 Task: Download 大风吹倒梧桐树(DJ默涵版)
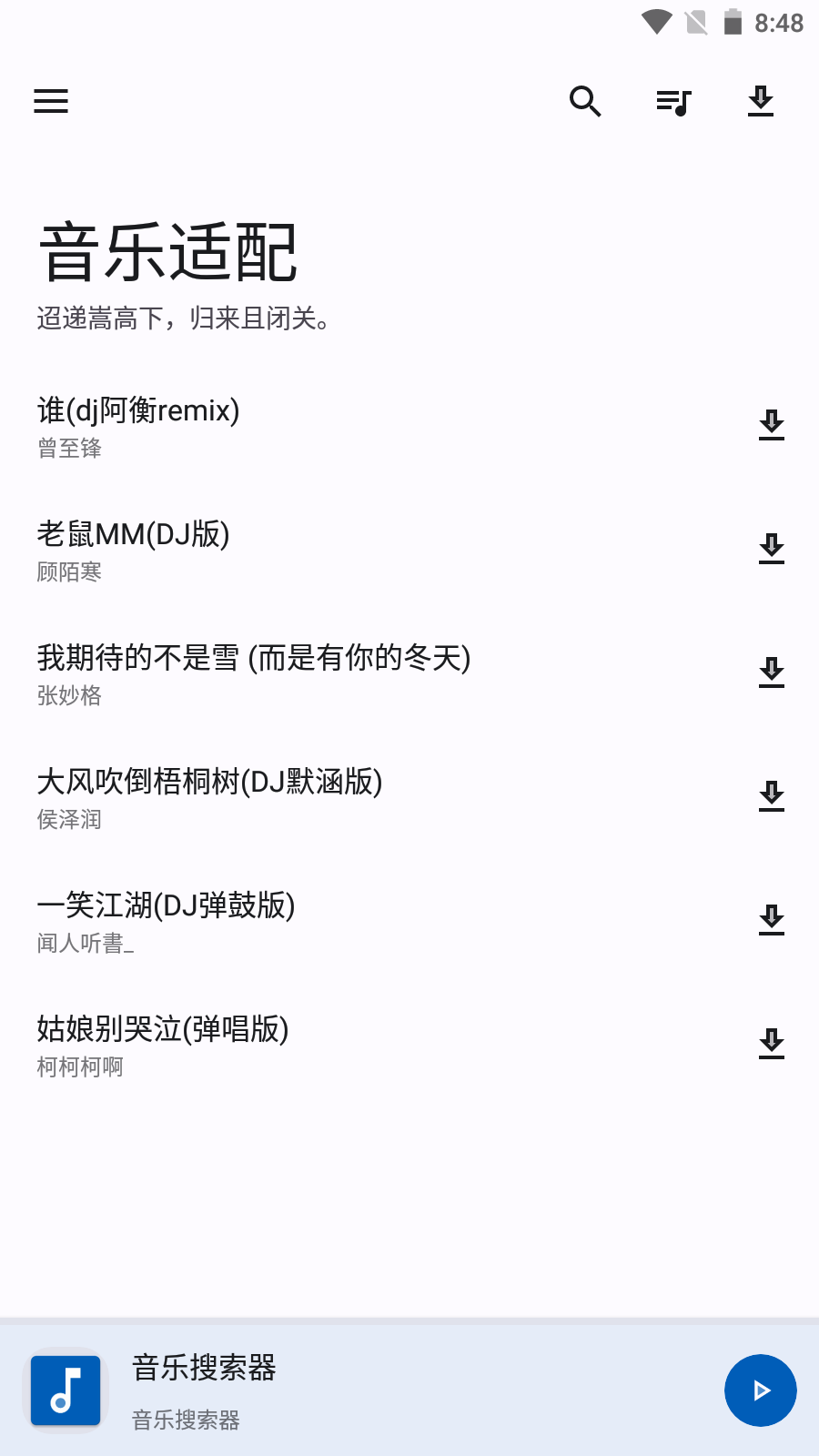click(x=772, y=796)
